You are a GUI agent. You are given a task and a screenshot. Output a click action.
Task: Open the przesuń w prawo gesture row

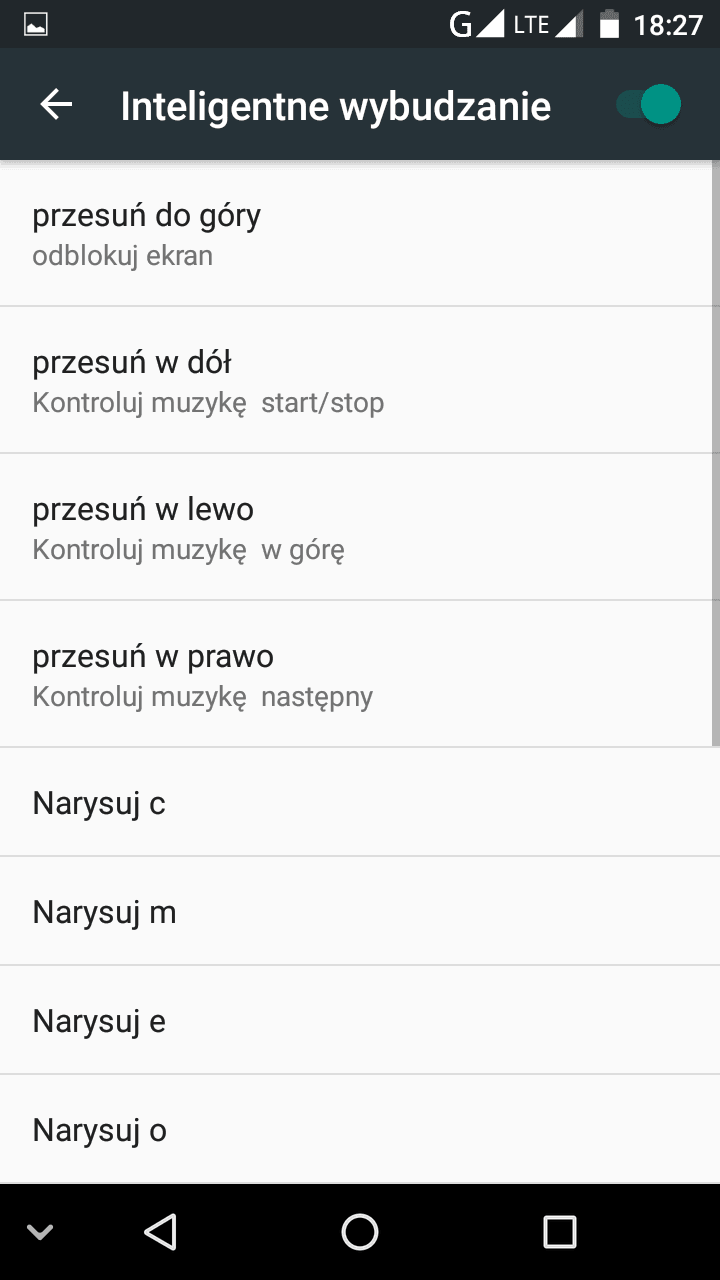(x=360, y=674)
